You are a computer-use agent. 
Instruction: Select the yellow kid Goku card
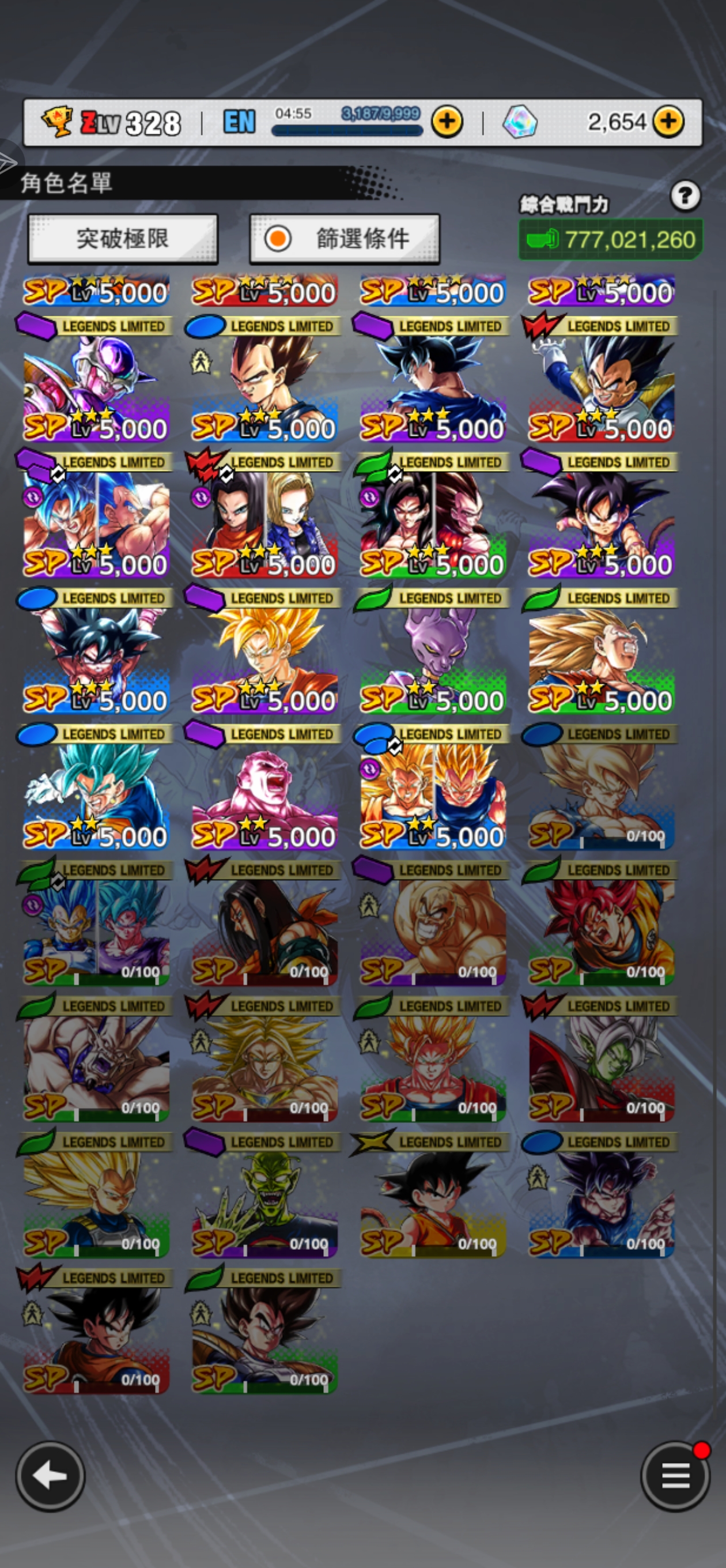coord(433,1196)
